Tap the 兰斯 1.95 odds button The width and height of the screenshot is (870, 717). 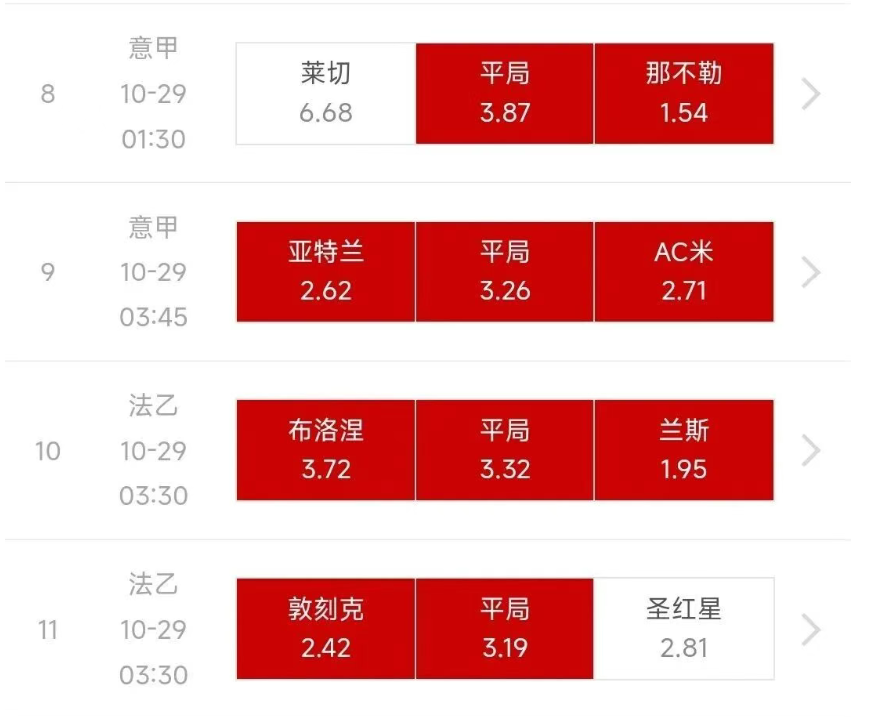(x=684, y=450)
